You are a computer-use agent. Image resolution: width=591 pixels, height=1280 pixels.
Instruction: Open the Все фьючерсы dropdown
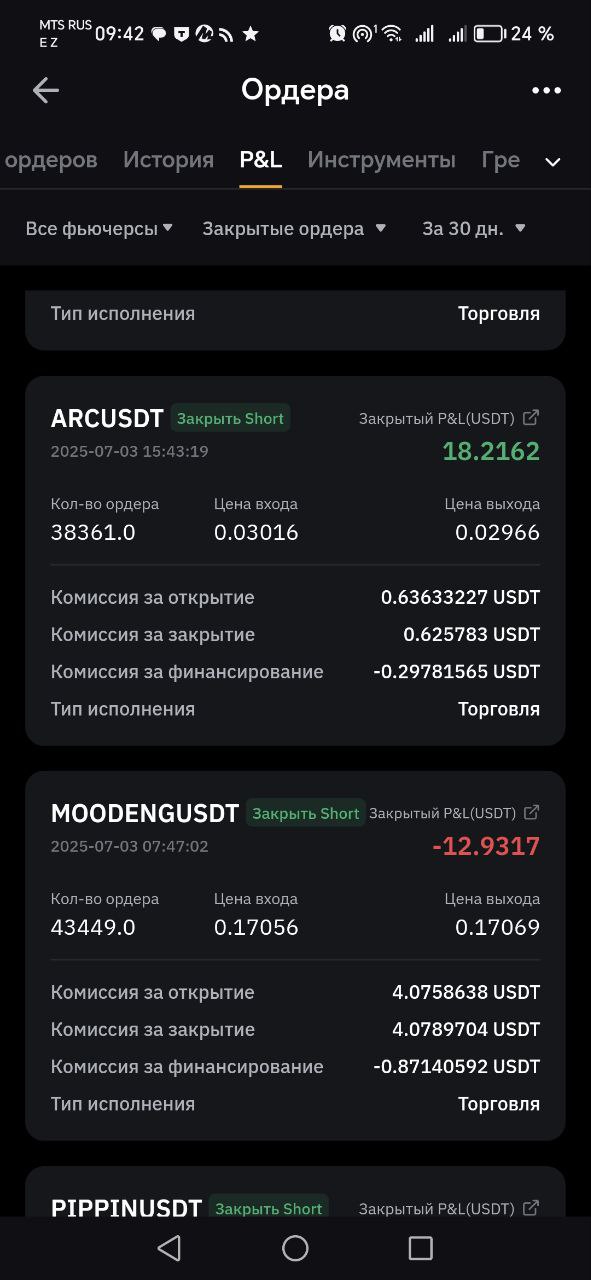tap(99, 229)
